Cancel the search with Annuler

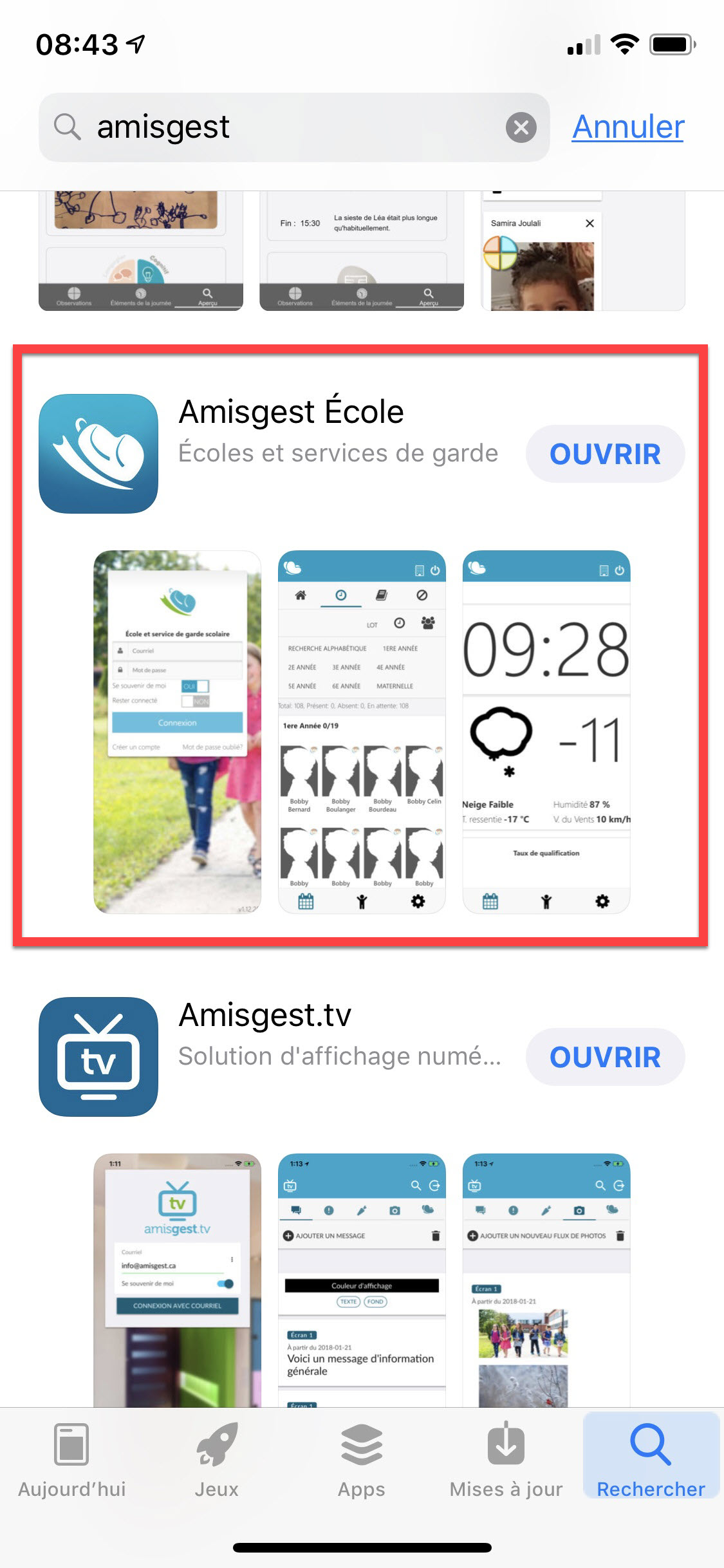(x=627, y=127)
